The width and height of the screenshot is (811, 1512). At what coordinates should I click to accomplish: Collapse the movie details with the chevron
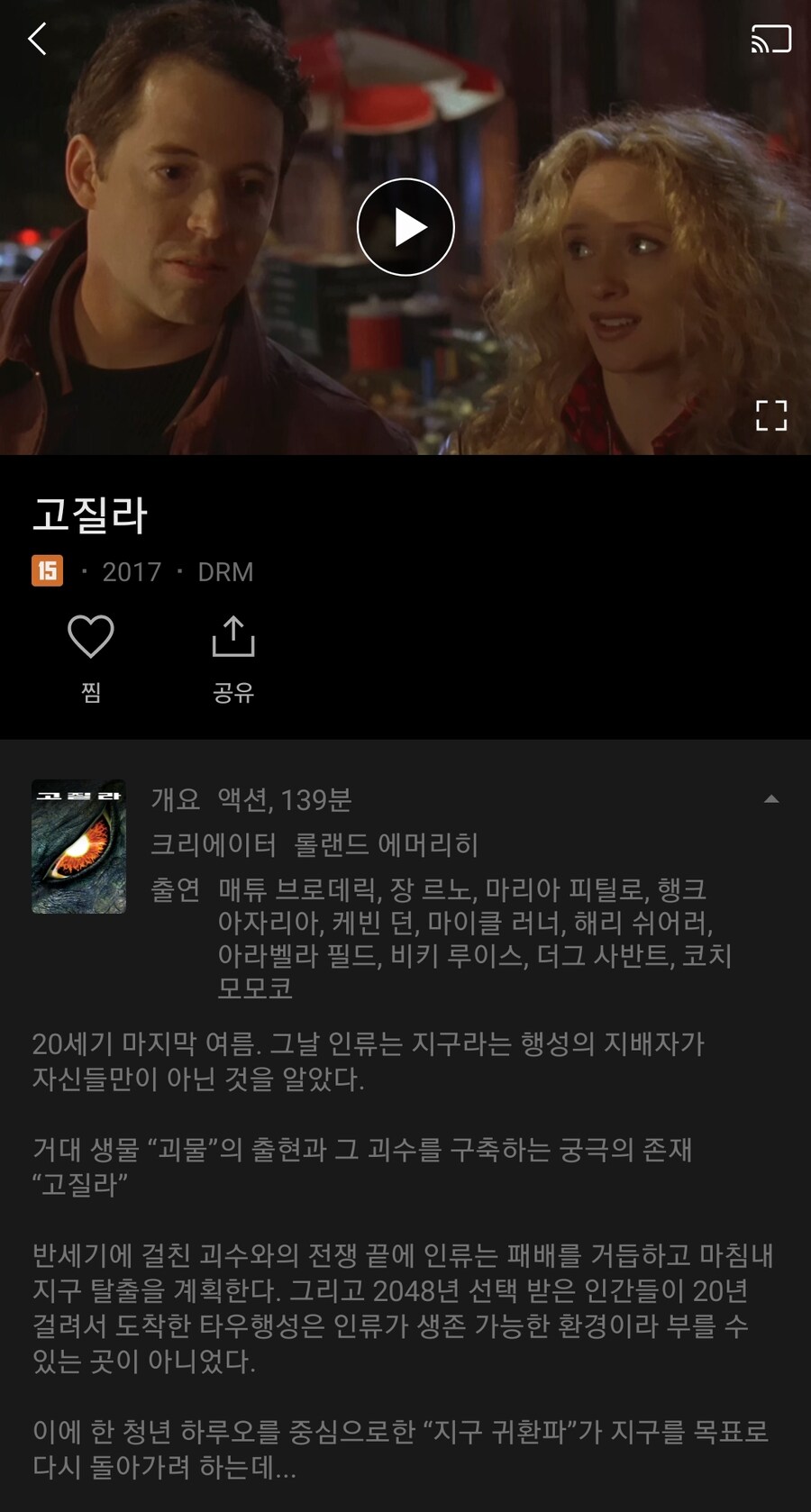click(x=771, y=797)
